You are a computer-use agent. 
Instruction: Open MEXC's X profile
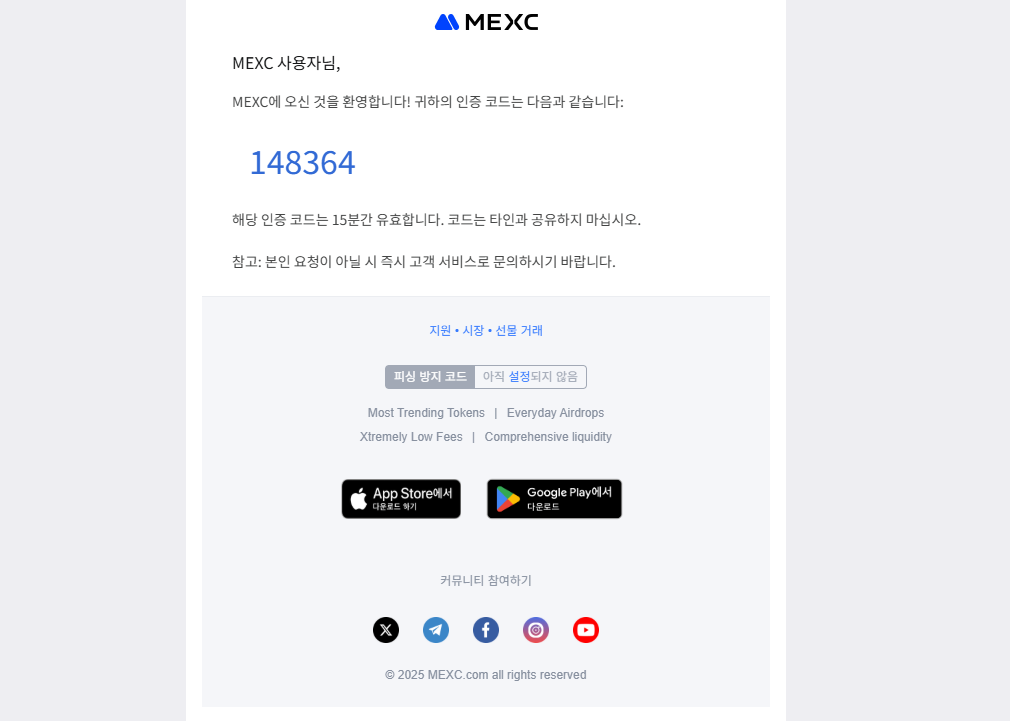tap(386, 630)
